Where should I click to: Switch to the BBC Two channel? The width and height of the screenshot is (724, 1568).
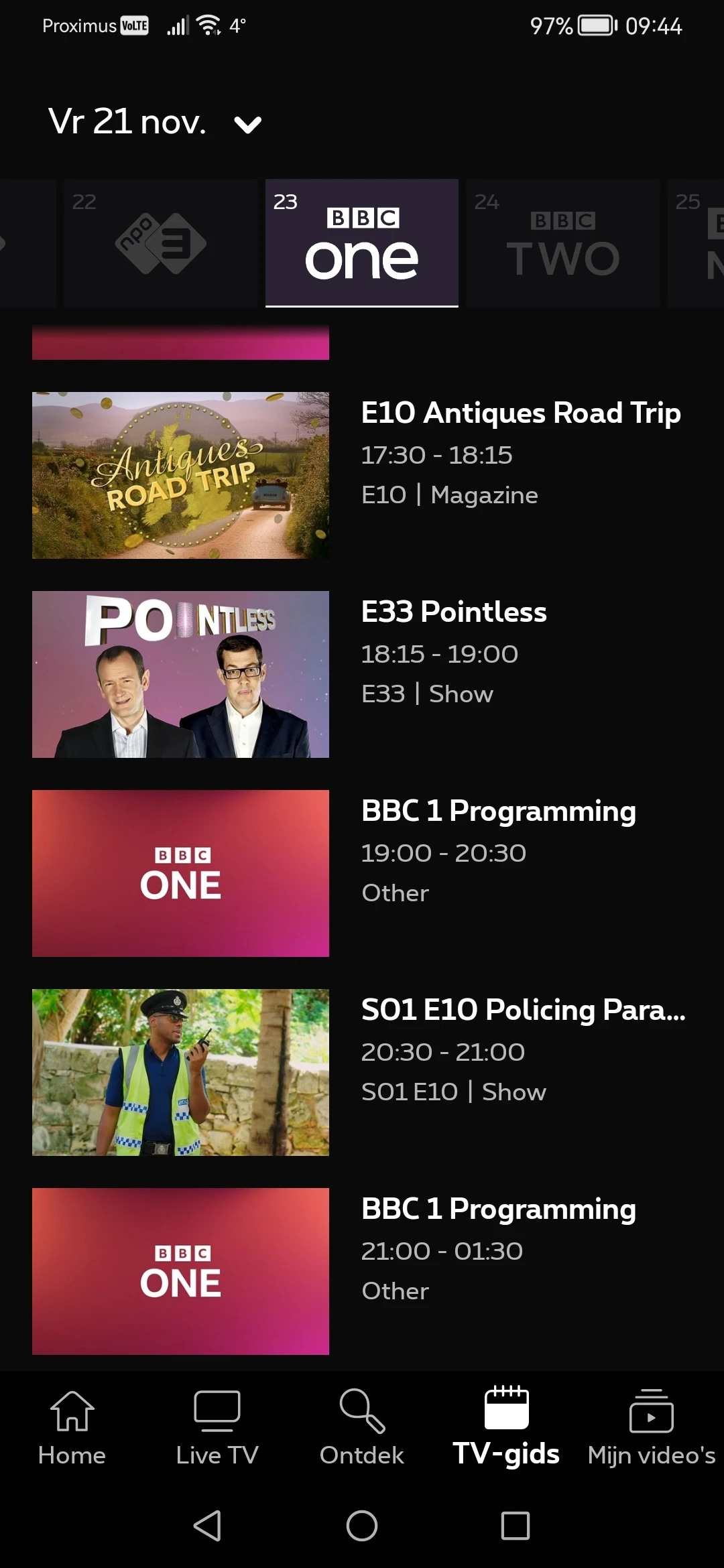[x=563, y=243]
